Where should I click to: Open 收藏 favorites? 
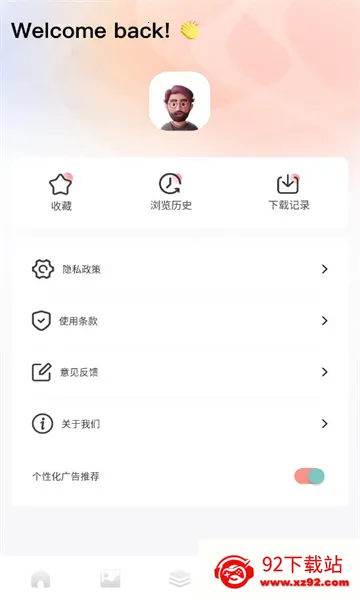[61, 192]
